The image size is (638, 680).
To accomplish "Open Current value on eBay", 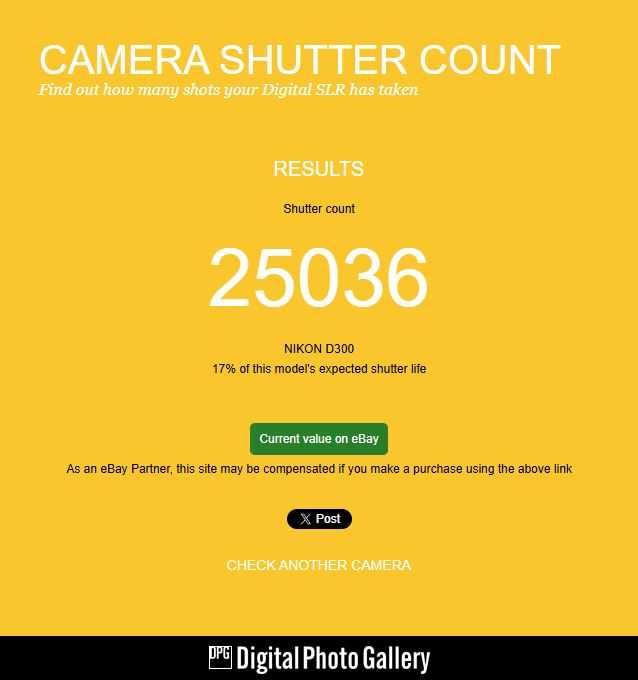I will click(319, 439).
